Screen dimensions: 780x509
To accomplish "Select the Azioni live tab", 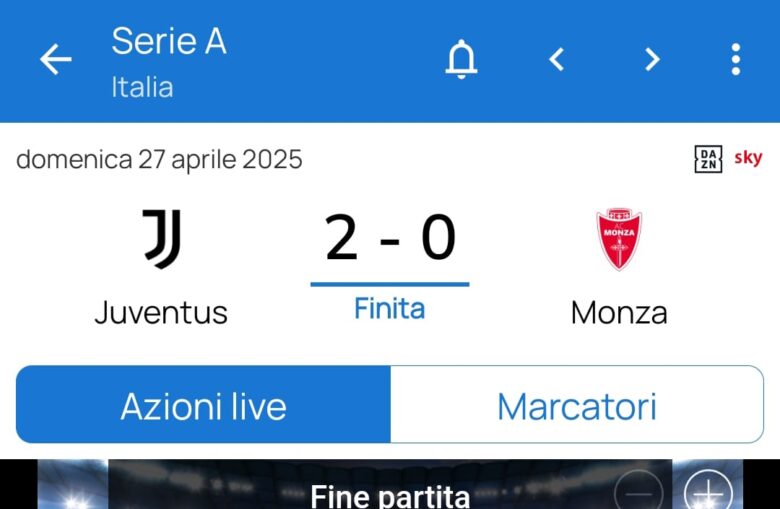I will [x=203, y=405].
